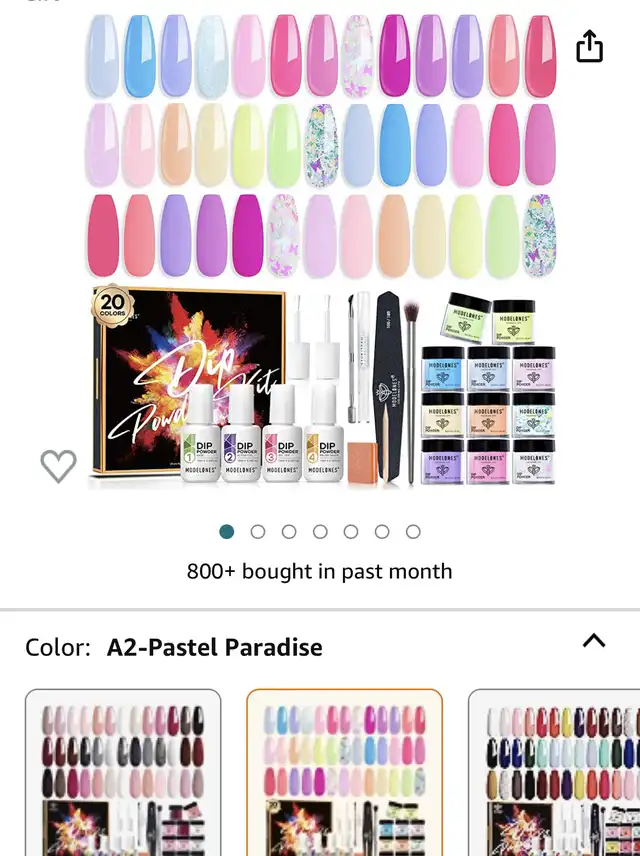Jump to the second image dot

pyautogui.click(x=258, y=532)
